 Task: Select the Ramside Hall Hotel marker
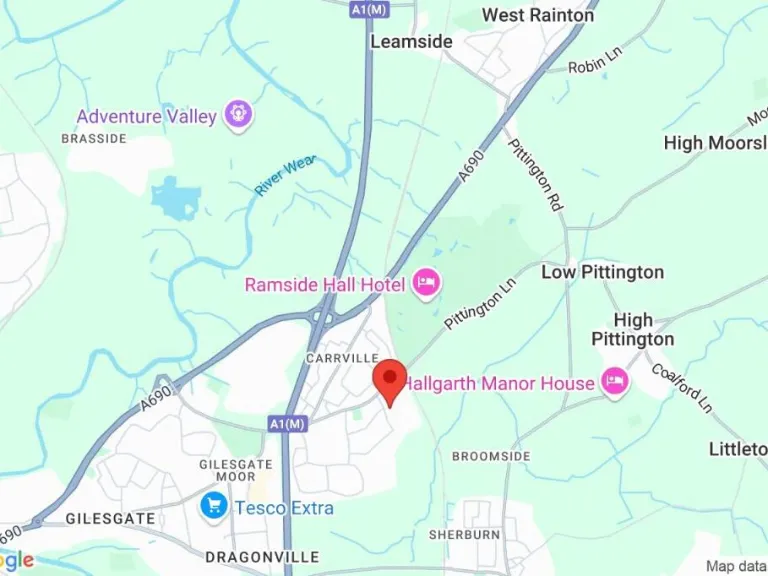[x=426, y=284]
